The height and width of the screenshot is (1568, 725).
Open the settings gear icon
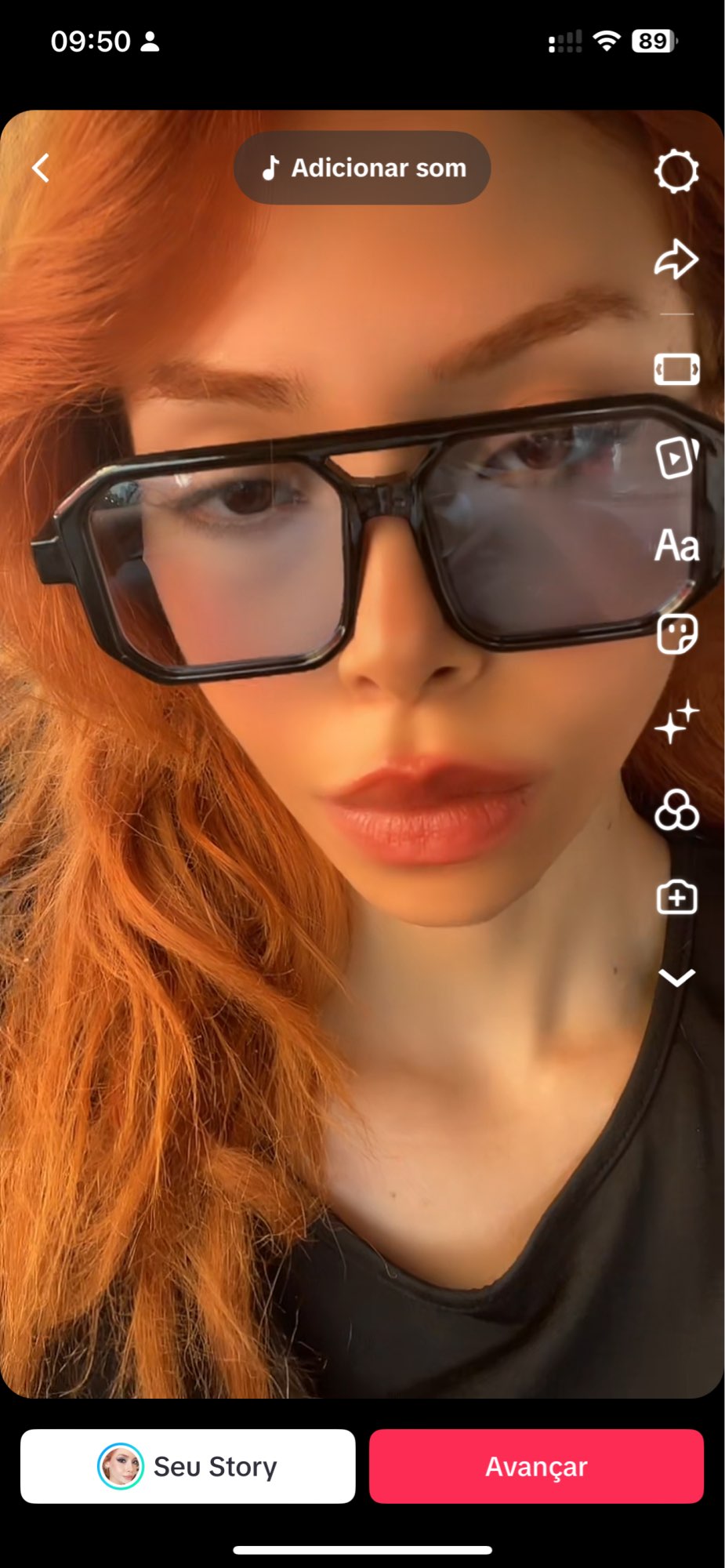(676, 171)
